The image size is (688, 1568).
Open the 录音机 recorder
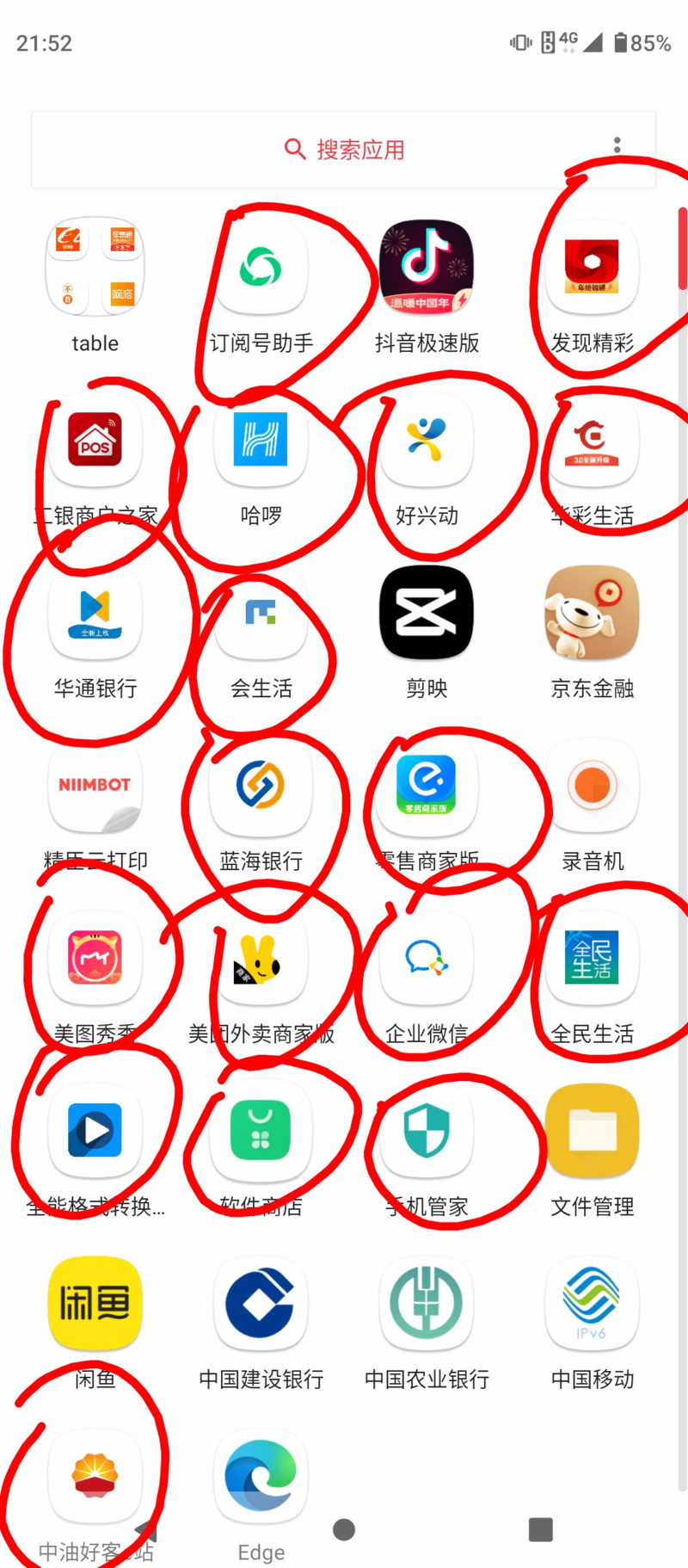click(592, 786)
